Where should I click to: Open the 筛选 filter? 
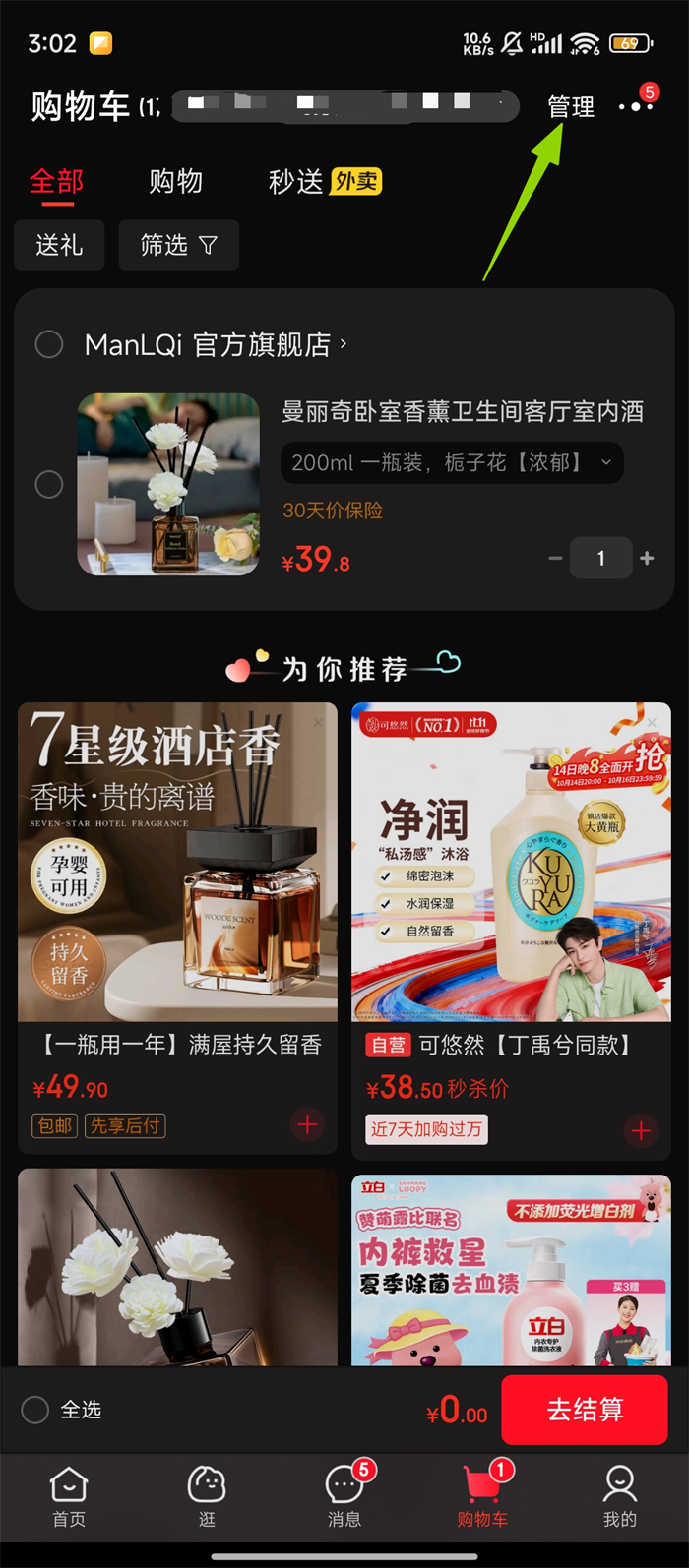click(178, 245)
